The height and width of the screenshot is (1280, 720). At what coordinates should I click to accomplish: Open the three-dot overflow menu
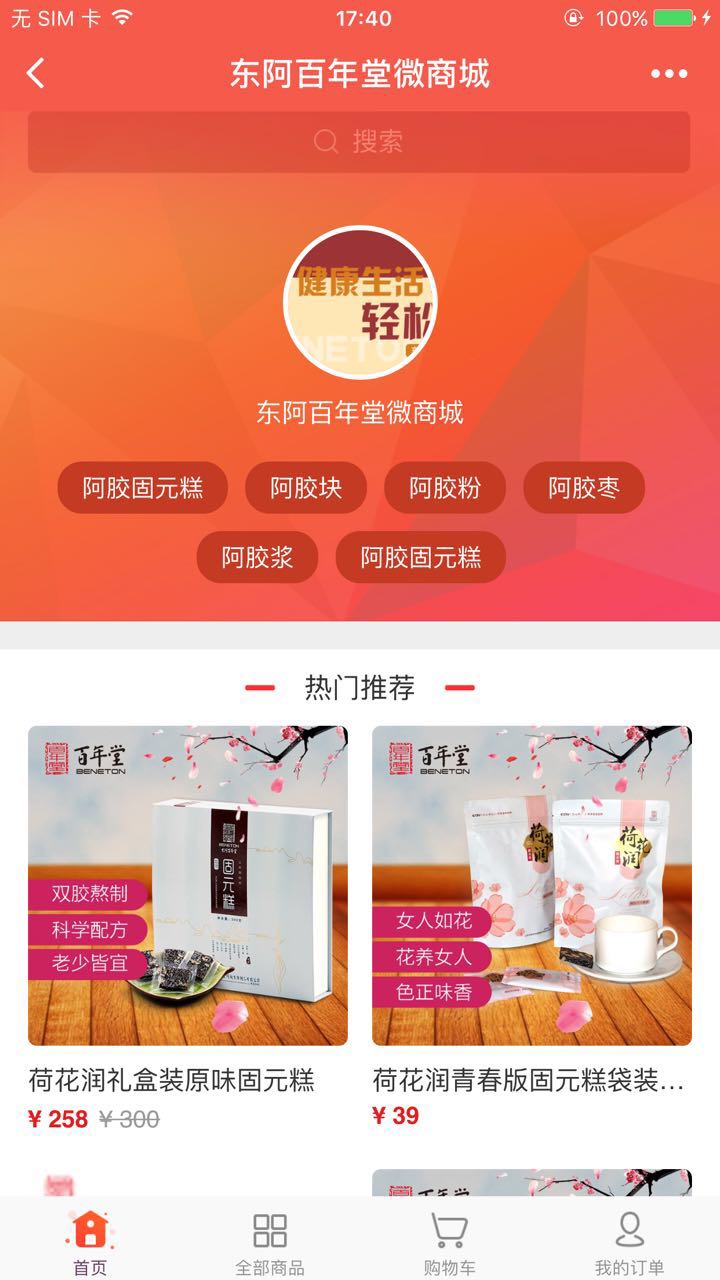click(x=669, y=74)
